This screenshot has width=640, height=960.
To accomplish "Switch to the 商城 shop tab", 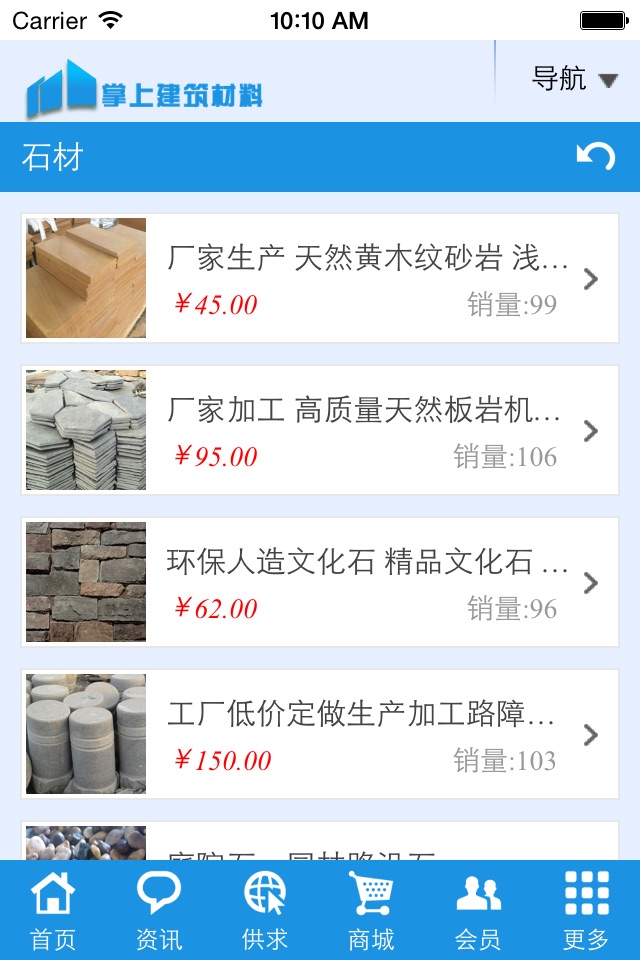I will (371, 910).
